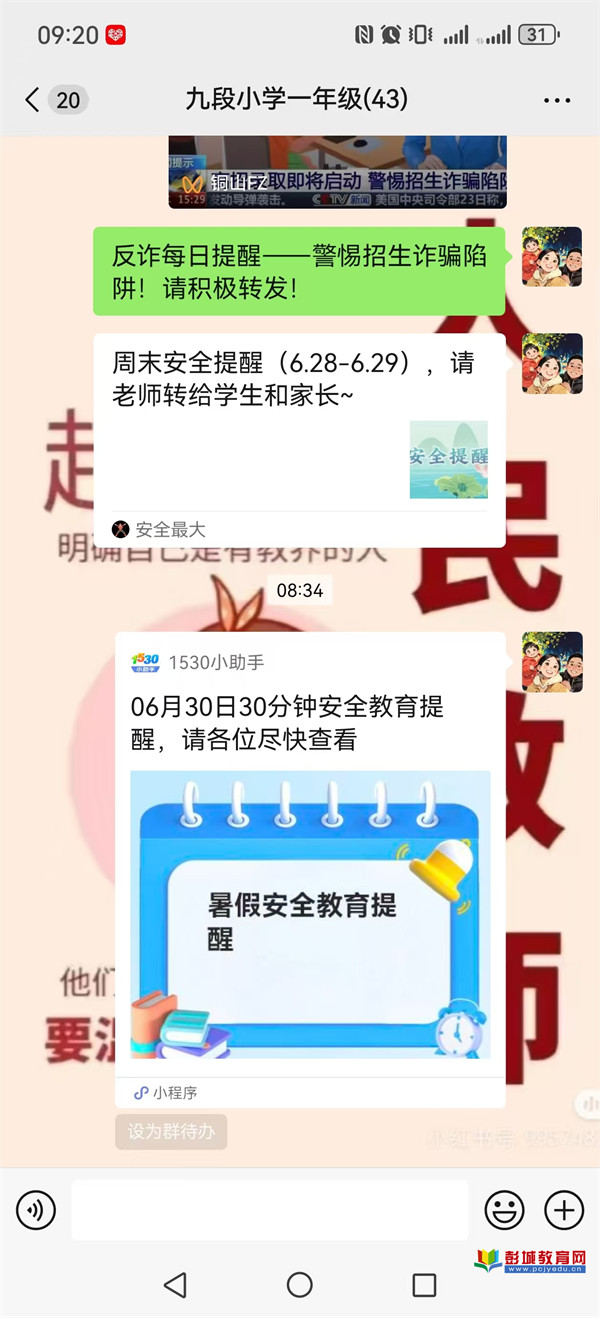Focus the message text field
Viewport: 600px width, 1318px height.
click(x=269, y=1210)
